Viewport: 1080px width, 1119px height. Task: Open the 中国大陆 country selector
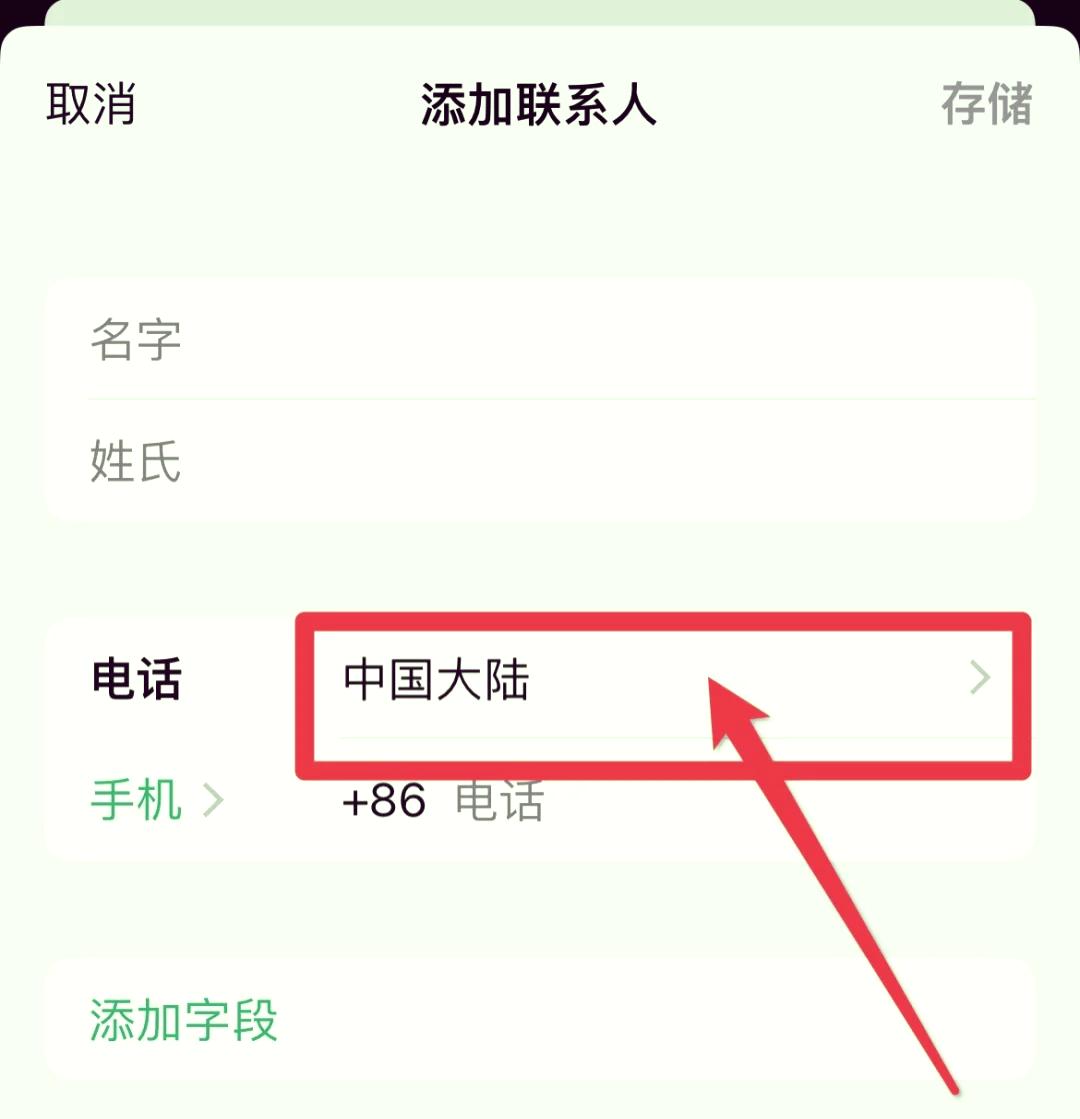pos(660,680)
